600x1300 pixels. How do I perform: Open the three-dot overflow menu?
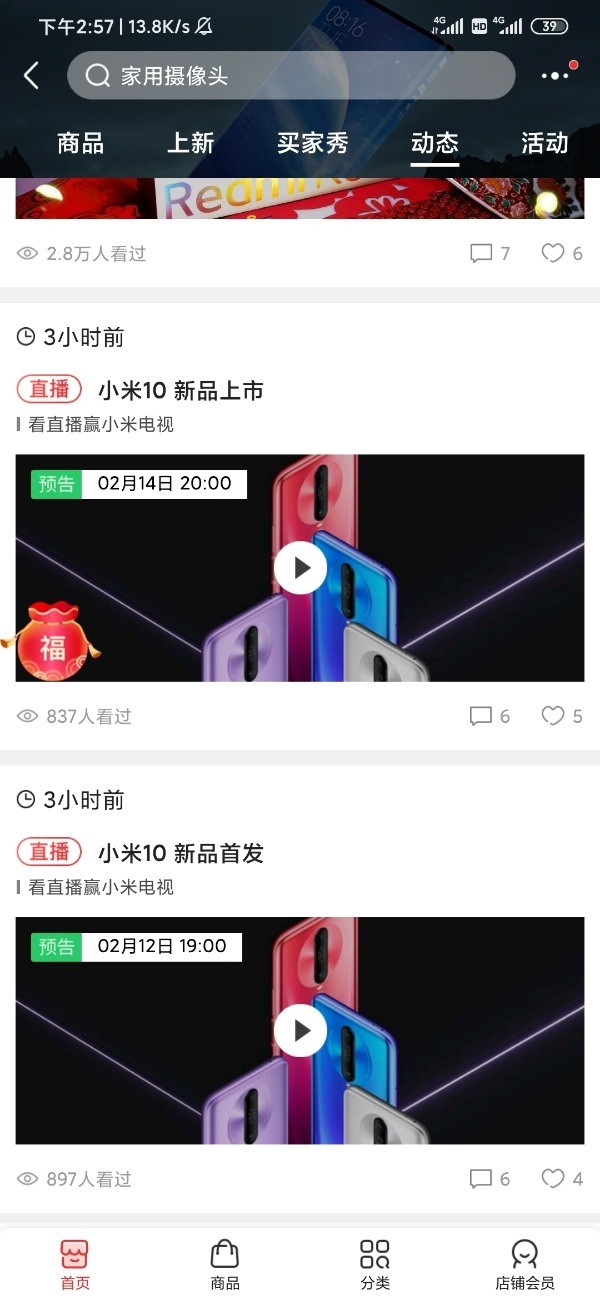click(556, 74)
